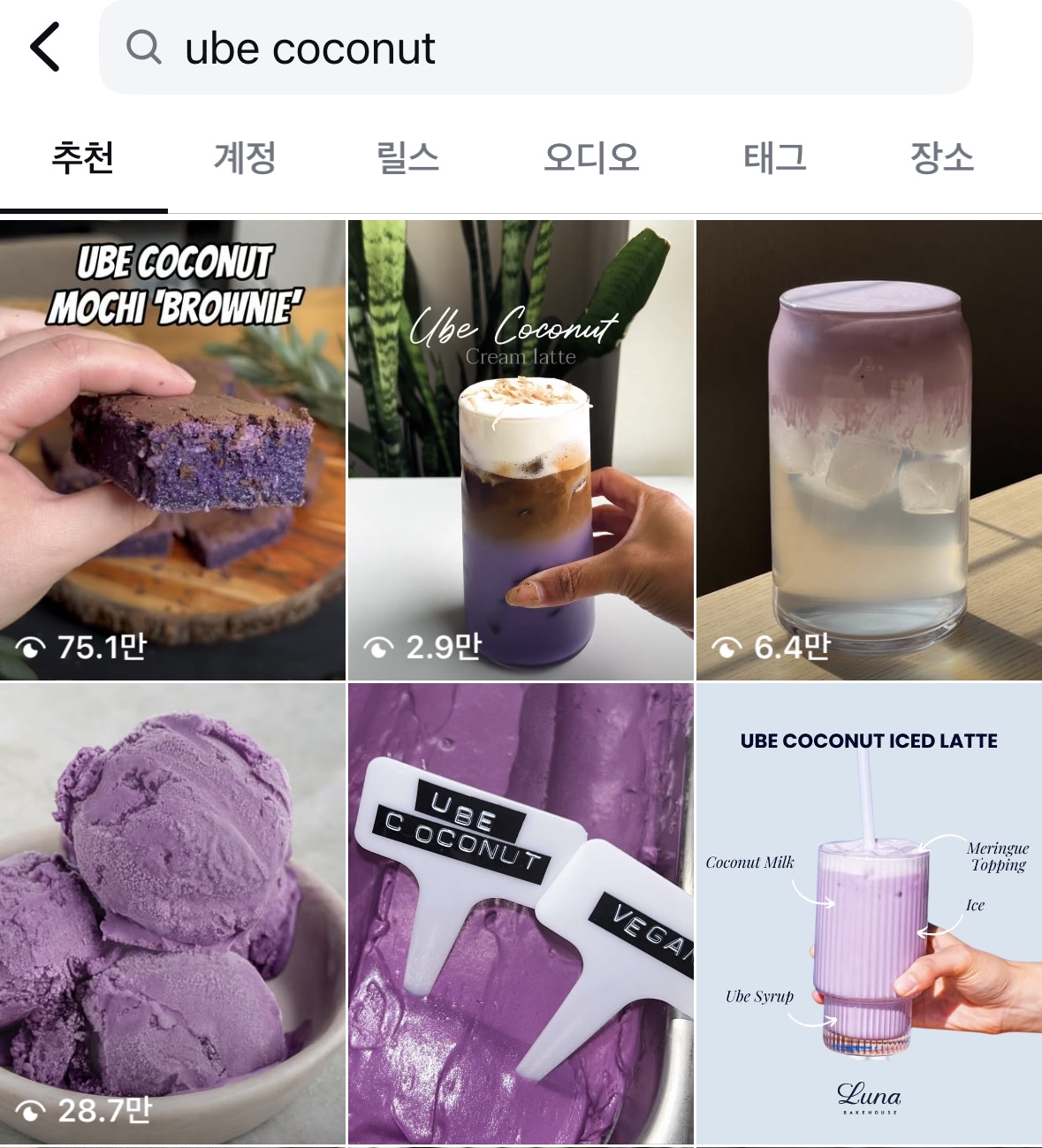
Task: Open the Ube Coconut vegan gelato post
Action: coord(521,914)
